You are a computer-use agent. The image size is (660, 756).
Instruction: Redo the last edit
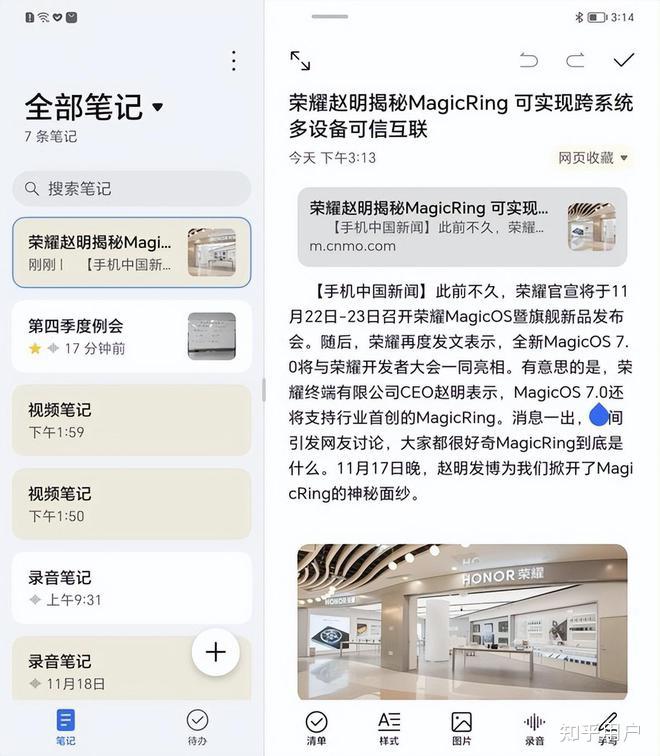point(575,61)
